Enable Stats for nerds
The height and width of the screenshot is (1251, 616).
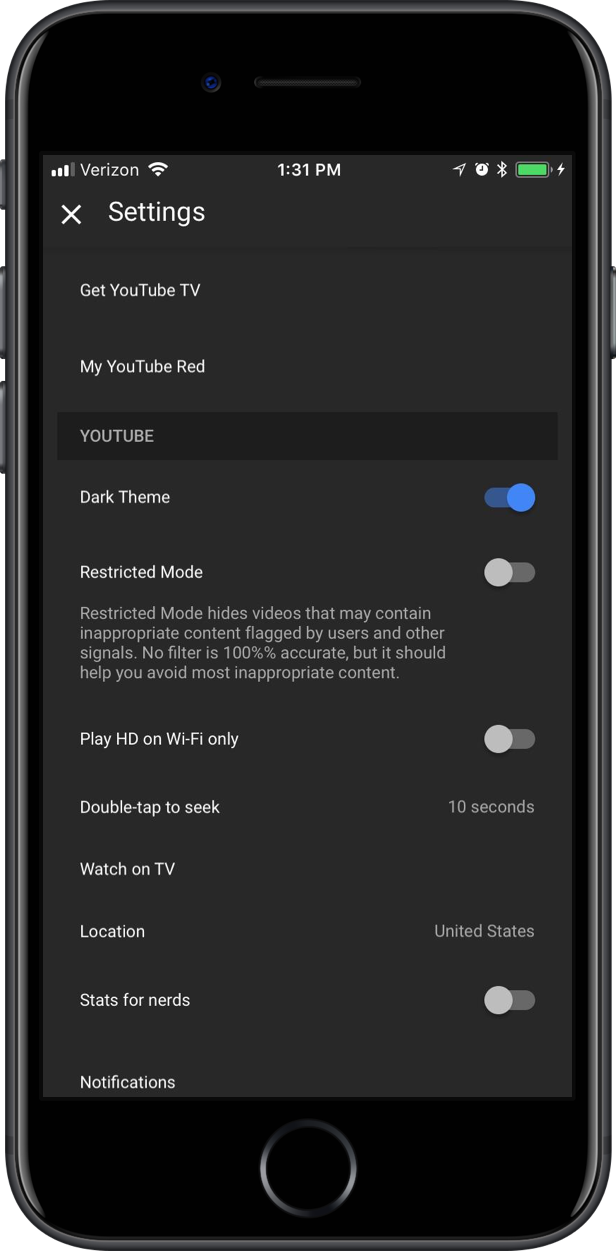(510, 1000)
